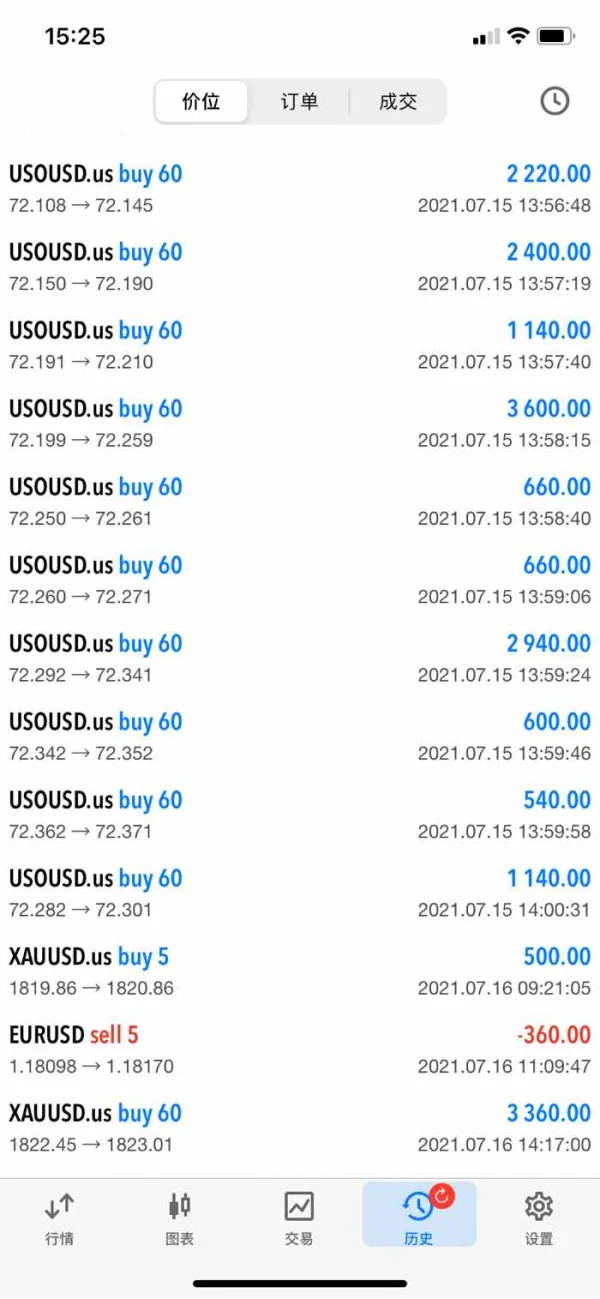
Task: Open the 图表 tab
Action: (x=180, y=1217)
